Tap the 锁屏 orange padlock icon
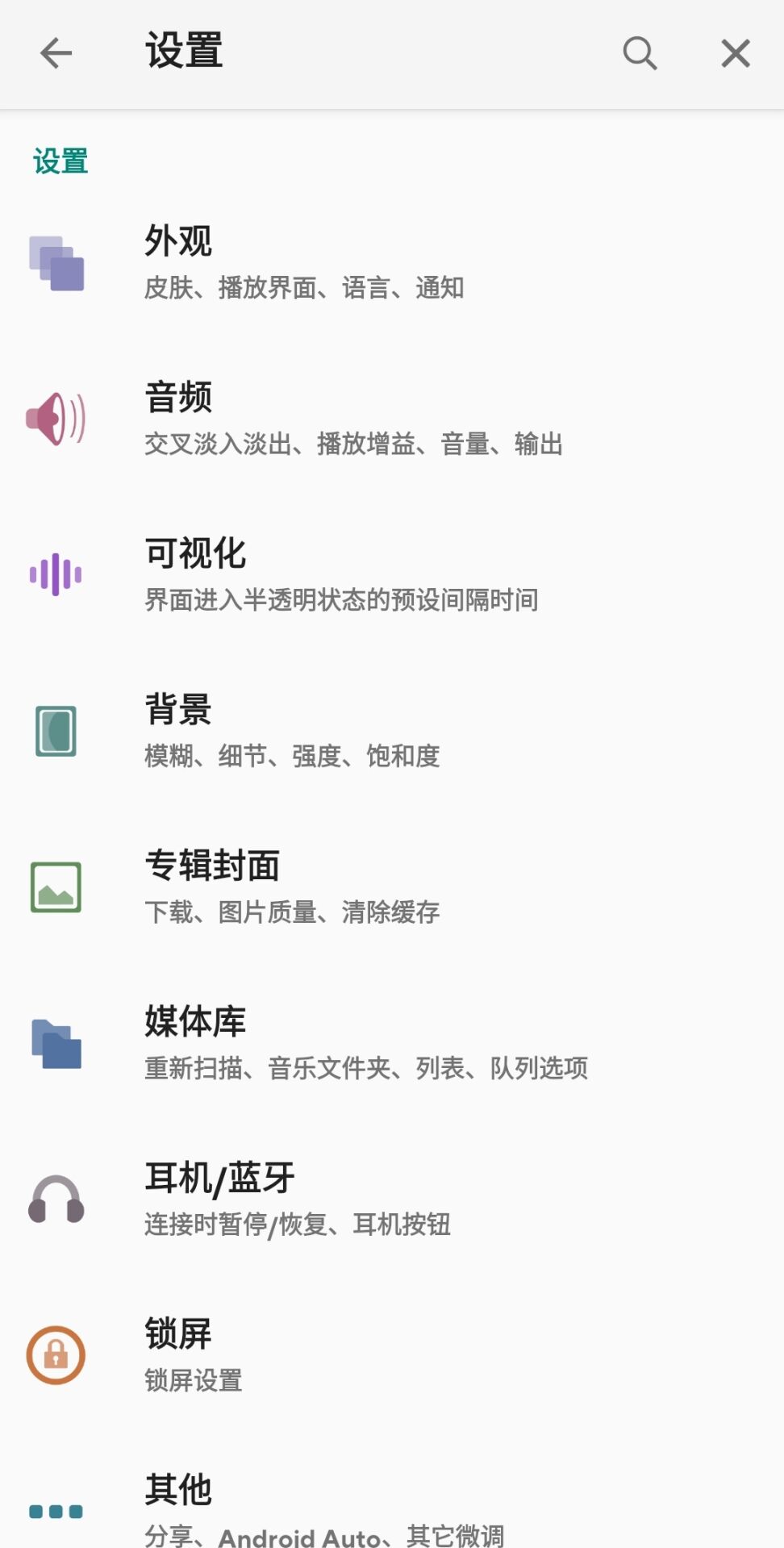 (x=56, y=1354)
